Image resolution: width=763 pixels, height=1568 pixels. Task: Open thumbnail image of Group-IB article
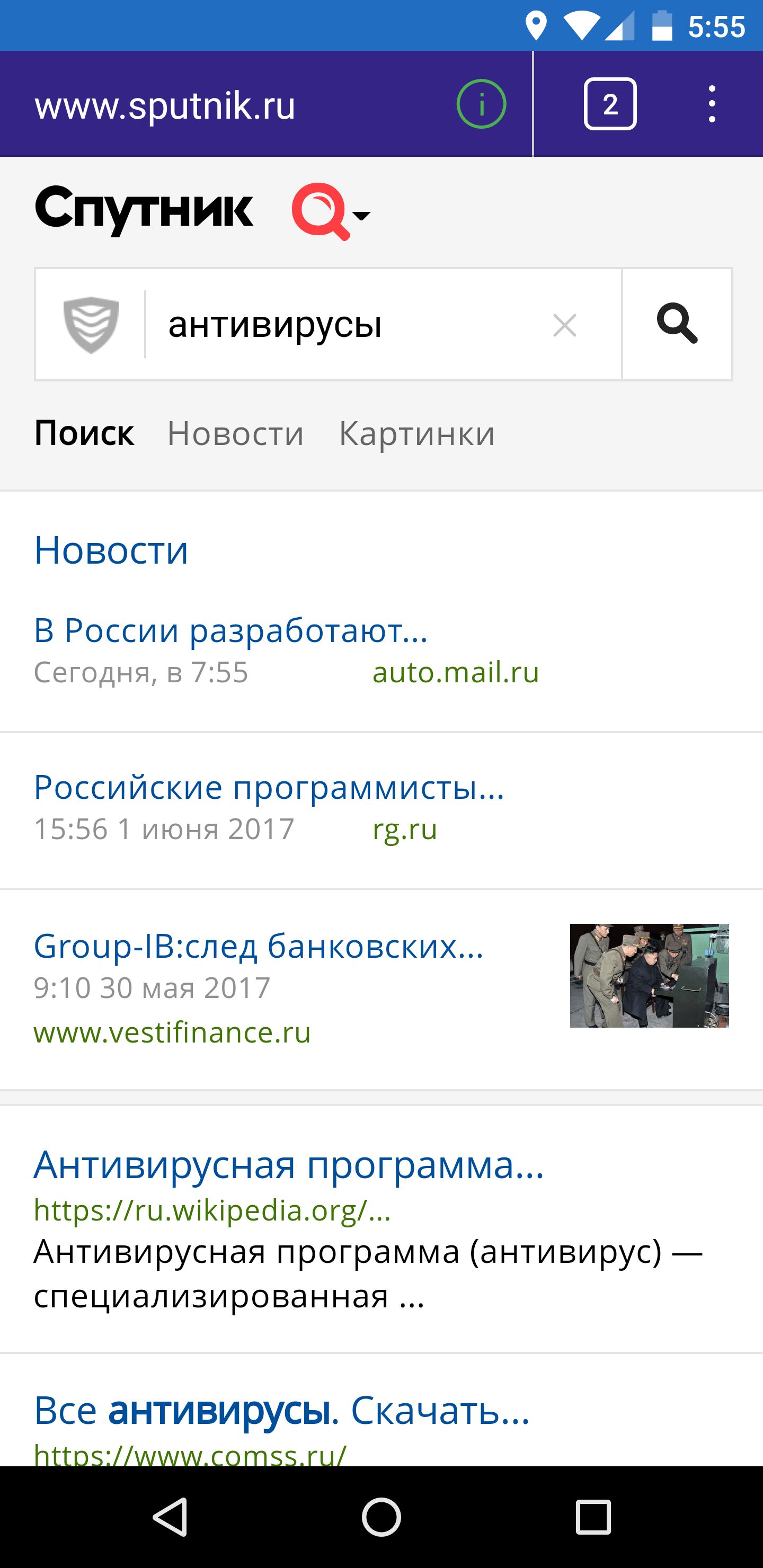649,975
